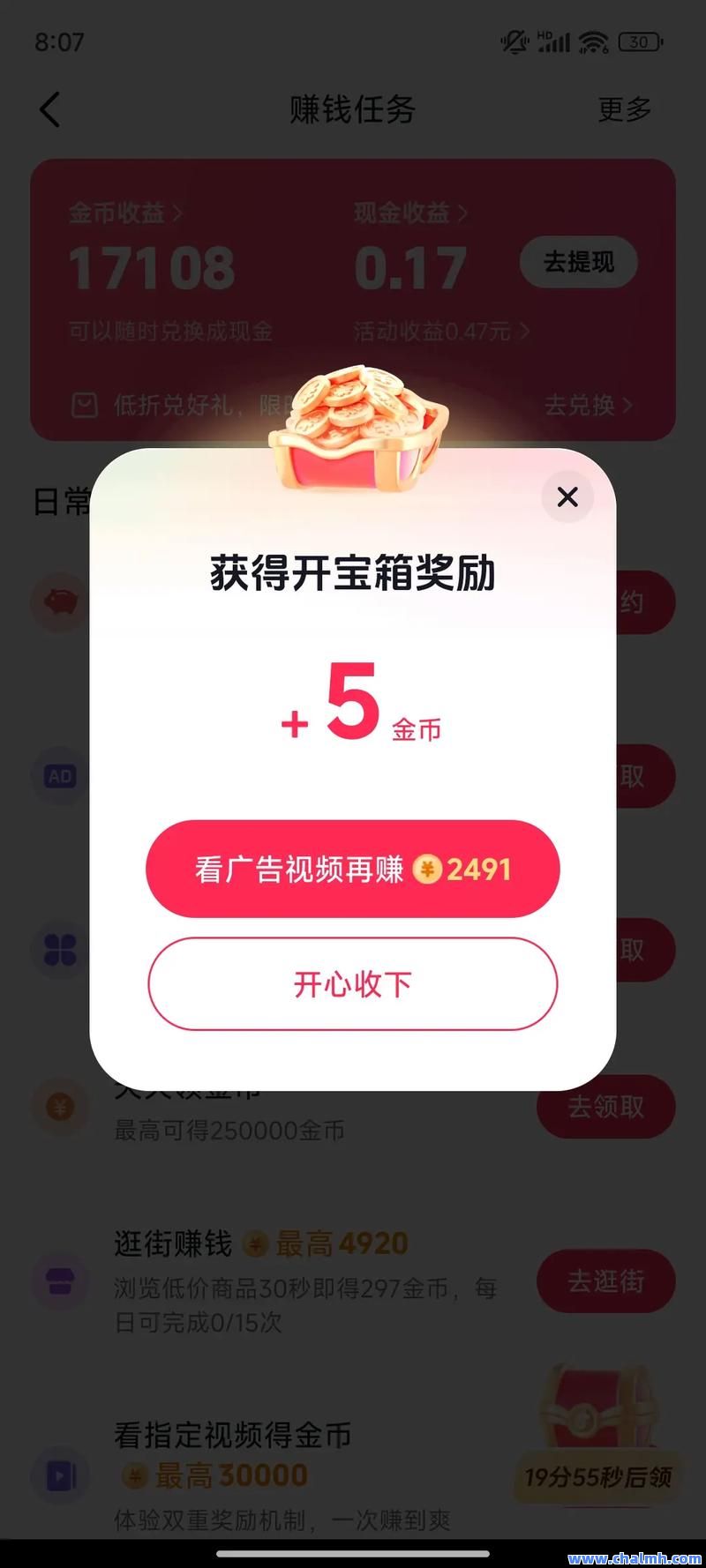Tap 看广告视频再赚 2491 button
This screenshot has height=1568, width=706.
(353, 869)
